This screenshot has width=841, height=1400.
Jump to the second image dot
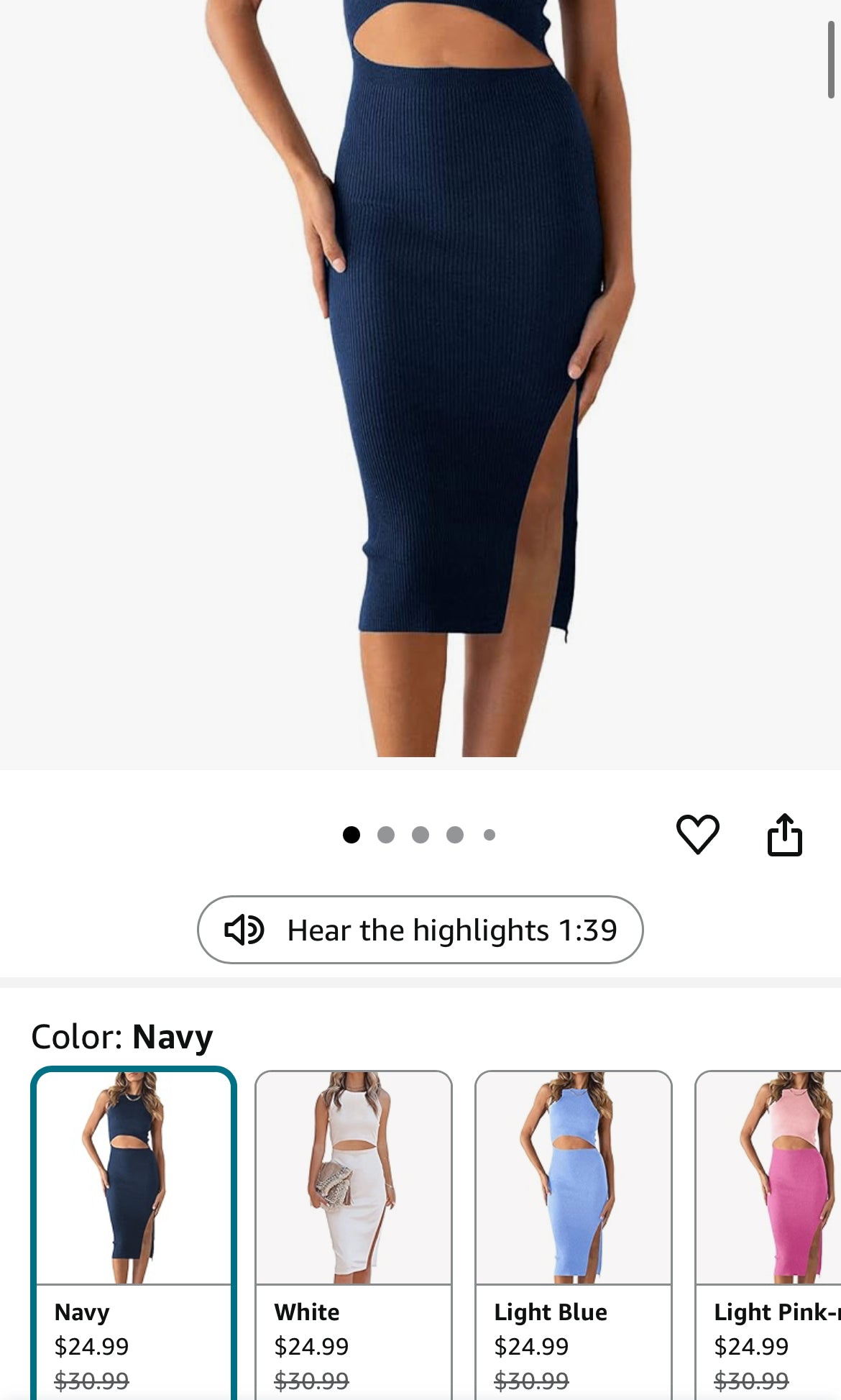point(386,835)
